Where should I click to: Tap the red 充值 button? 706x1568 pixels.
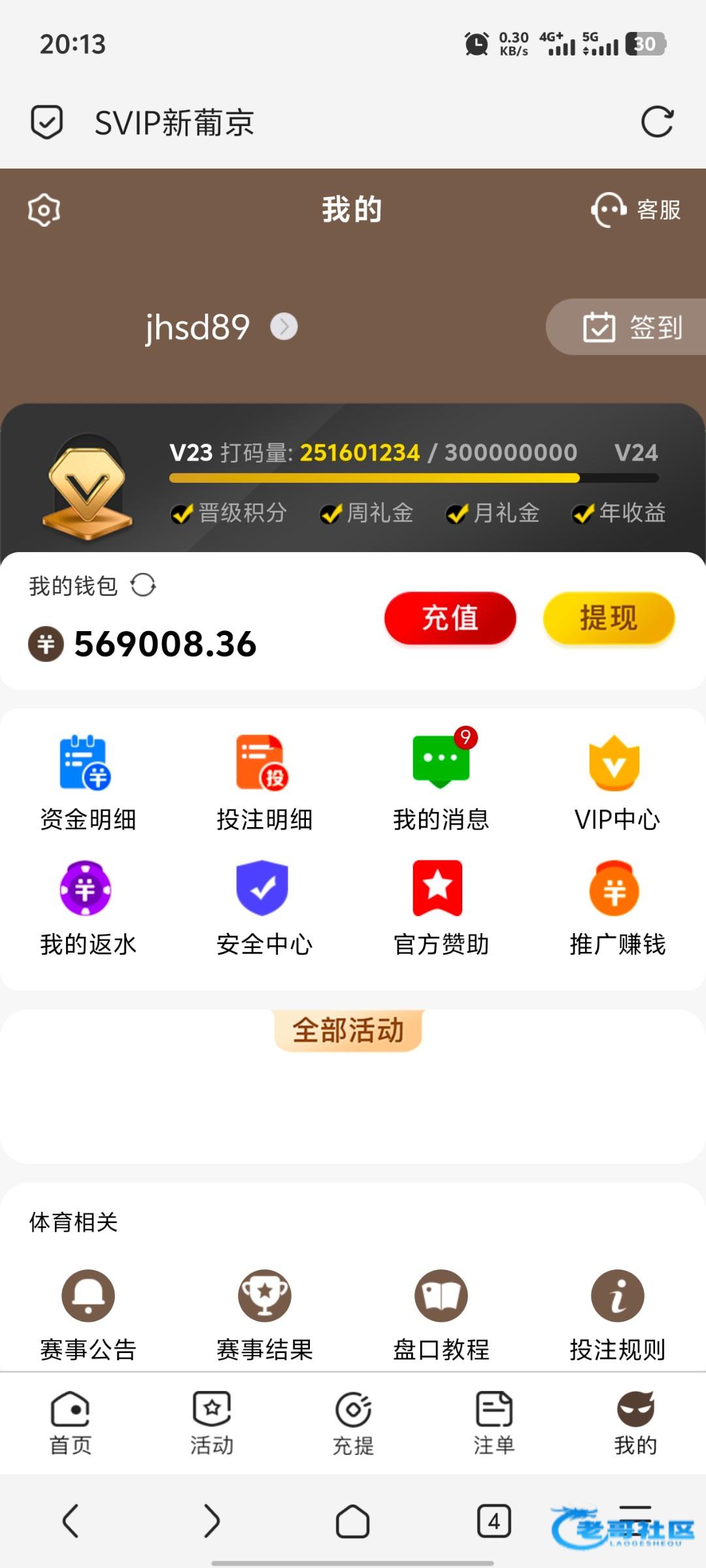(450, 618)
